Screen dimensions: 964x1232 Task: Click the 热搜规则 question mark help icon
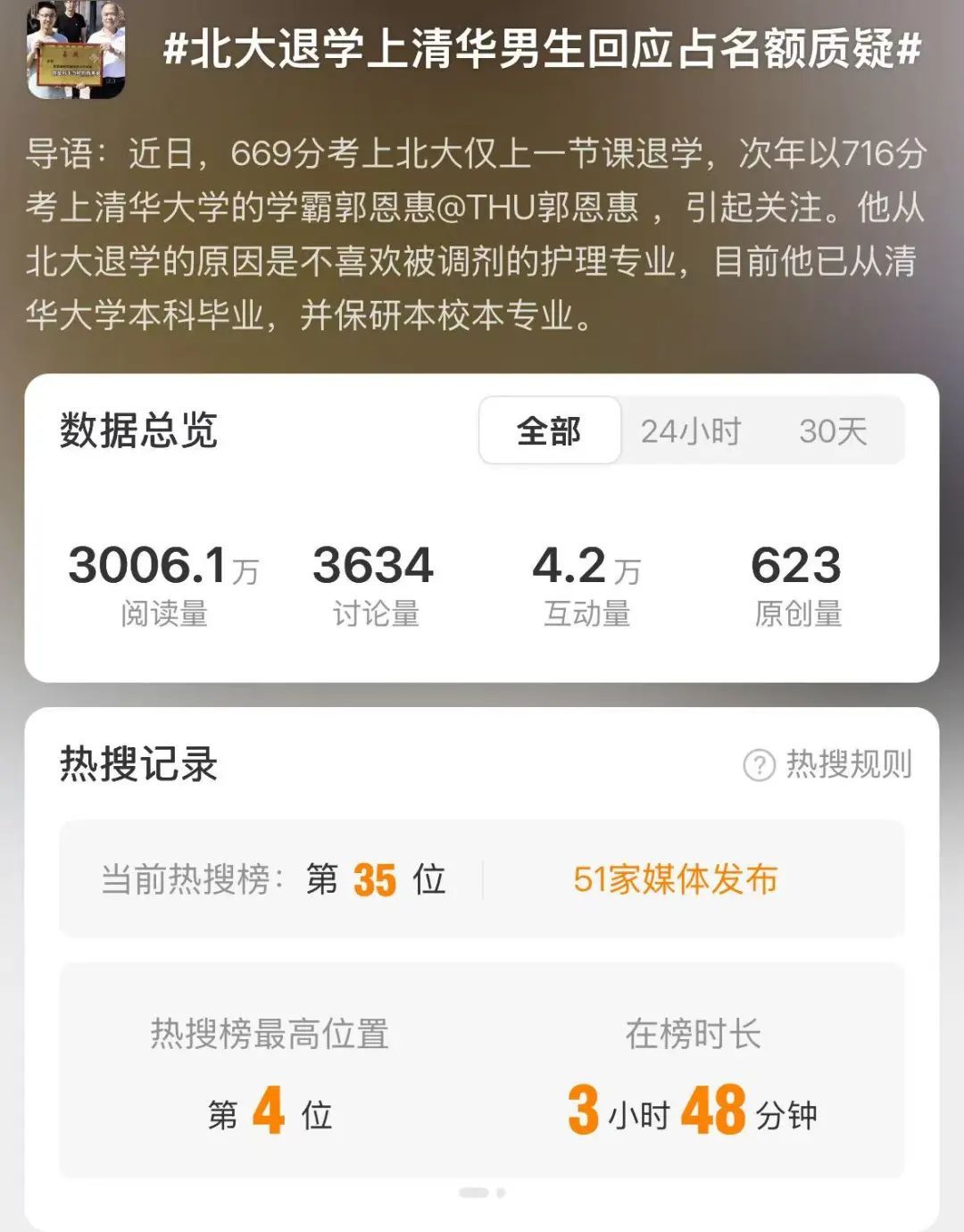coord(760,766)
